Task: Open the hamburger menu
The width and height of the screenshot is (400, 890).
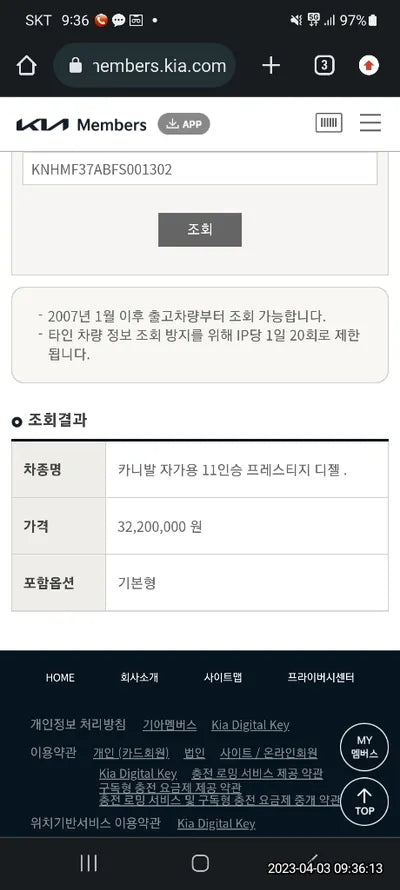Action: tap(370, 123)
